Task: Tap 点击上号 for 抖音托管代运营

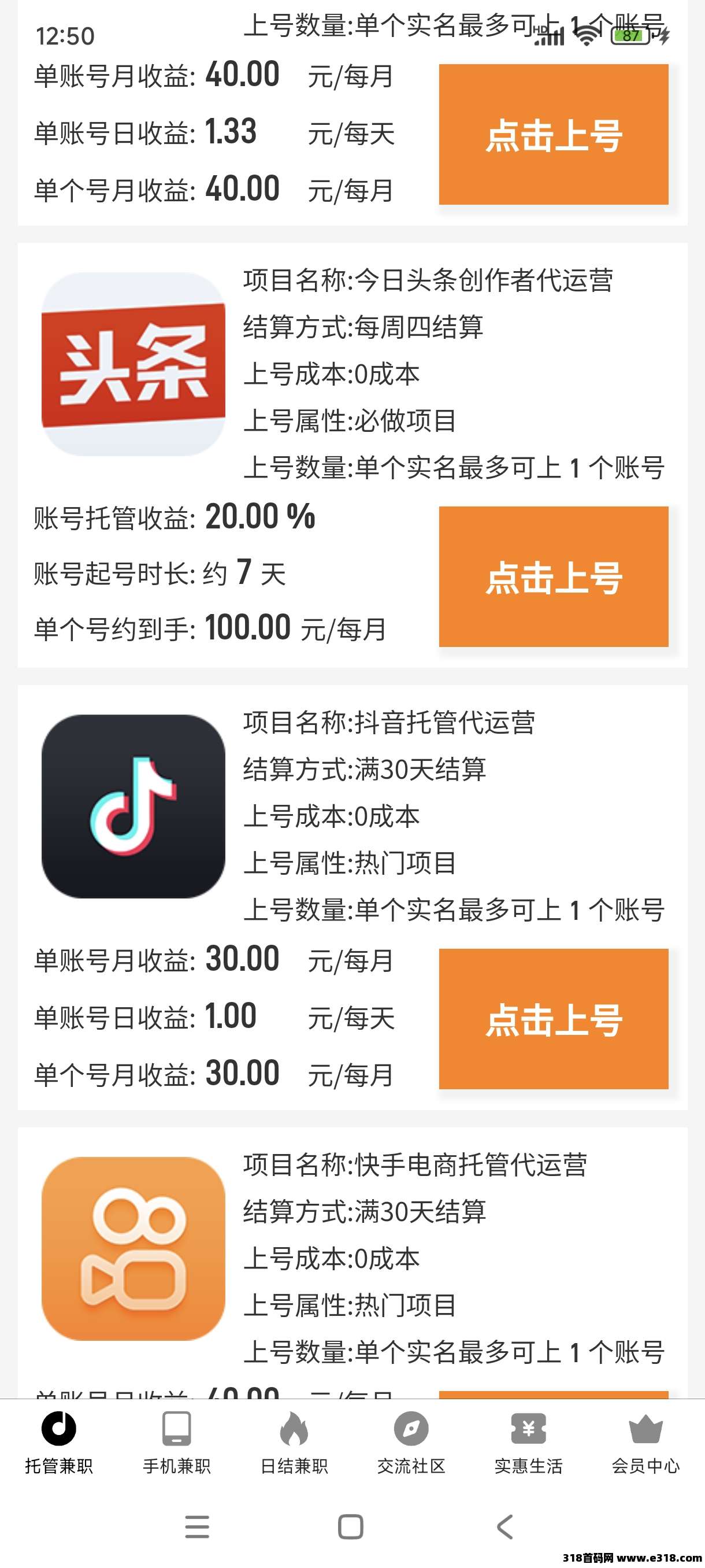Action: coord(554,1018)
